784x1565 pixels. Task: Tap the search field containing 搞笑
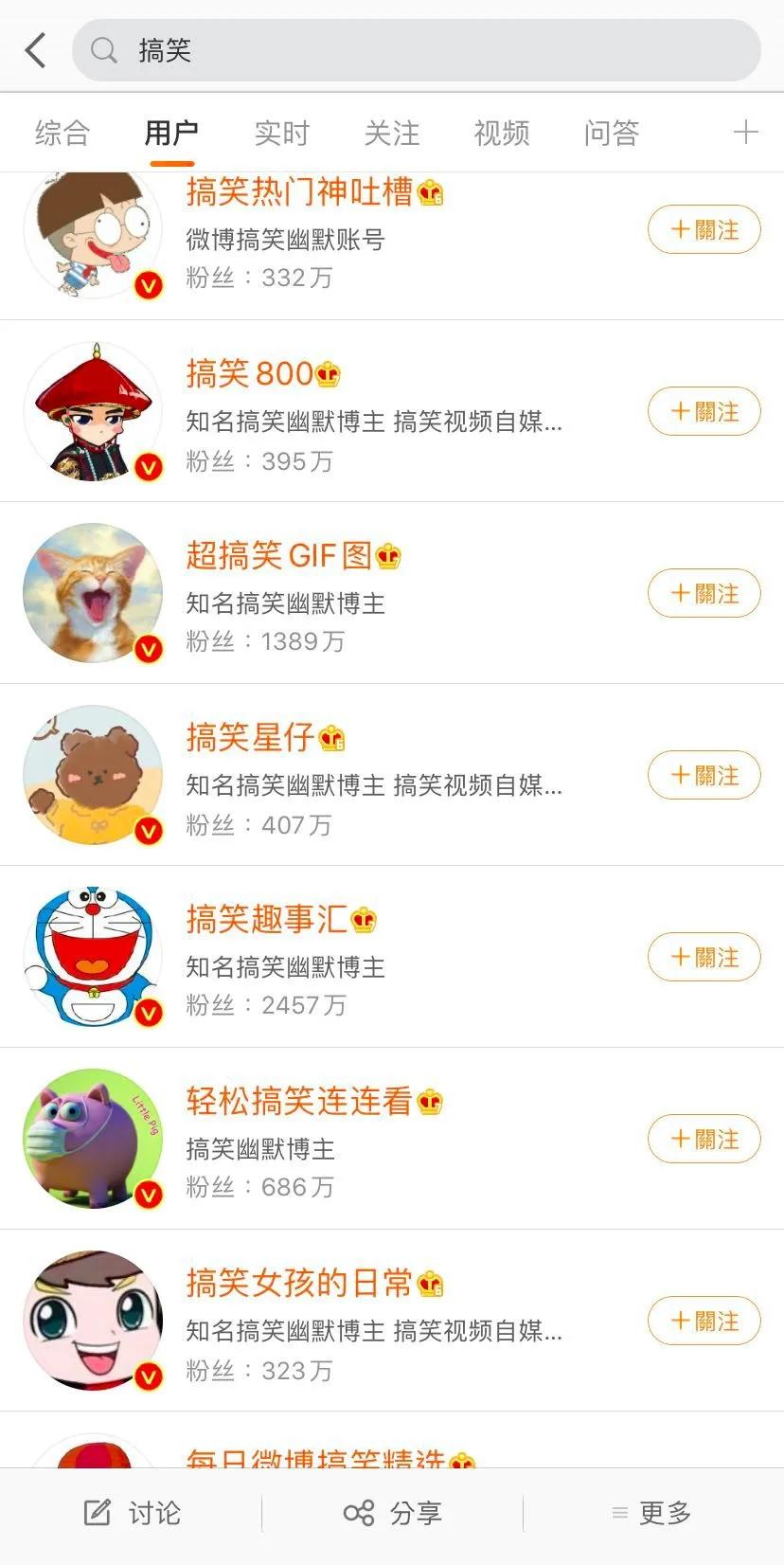point(417,50)
